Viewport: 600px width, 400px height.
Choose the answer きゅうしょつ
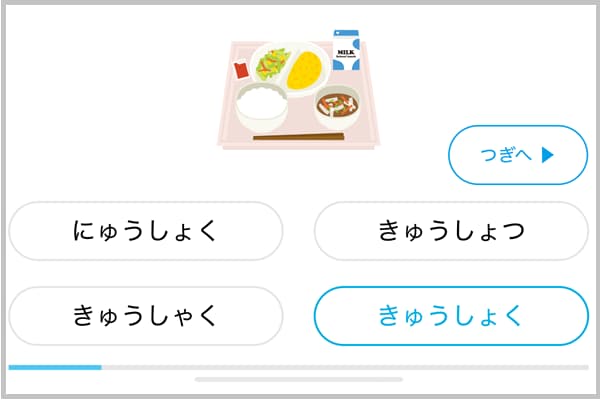click(x=451, y=231)
